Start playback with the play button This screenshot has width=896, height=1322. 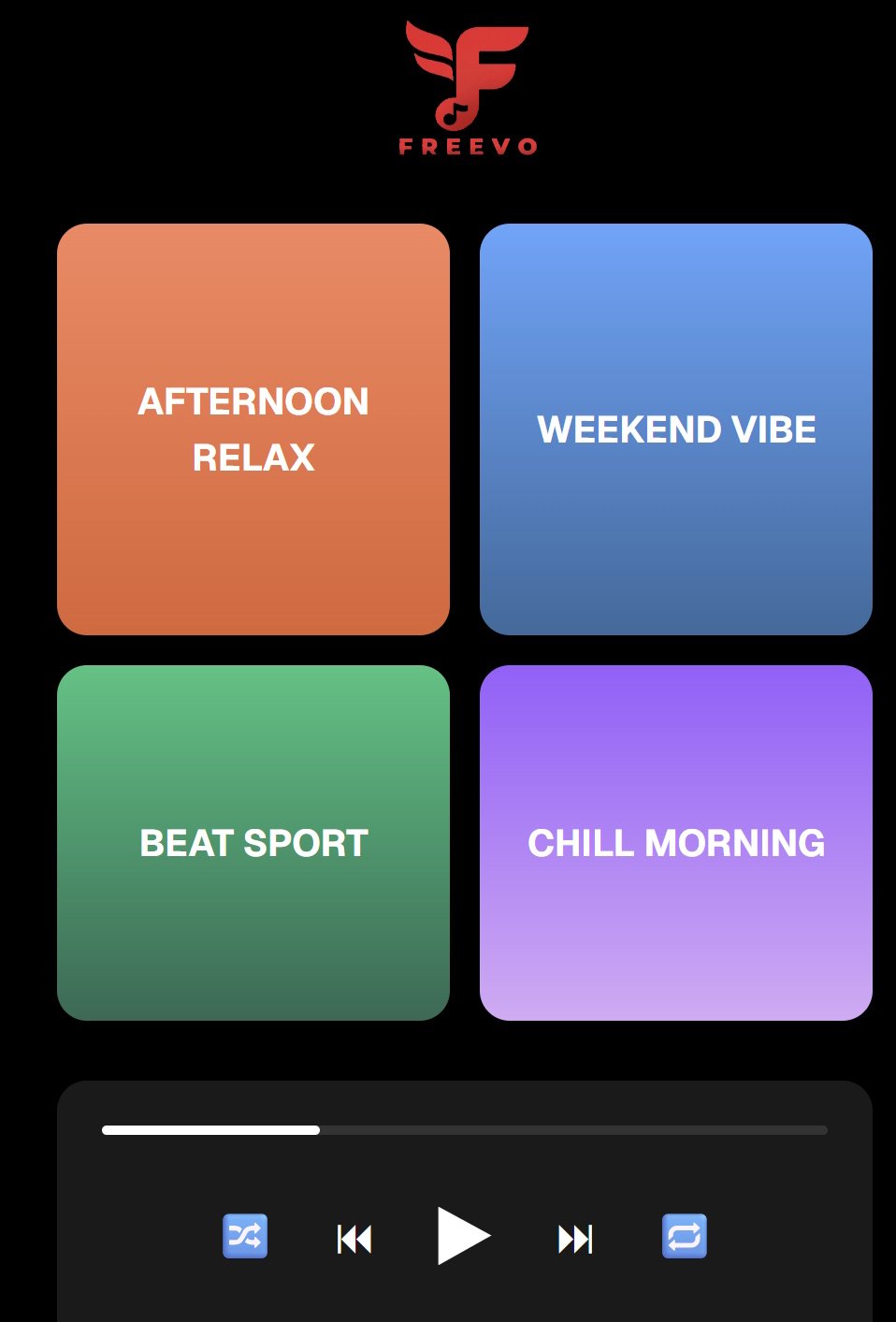pos(463,1236)
